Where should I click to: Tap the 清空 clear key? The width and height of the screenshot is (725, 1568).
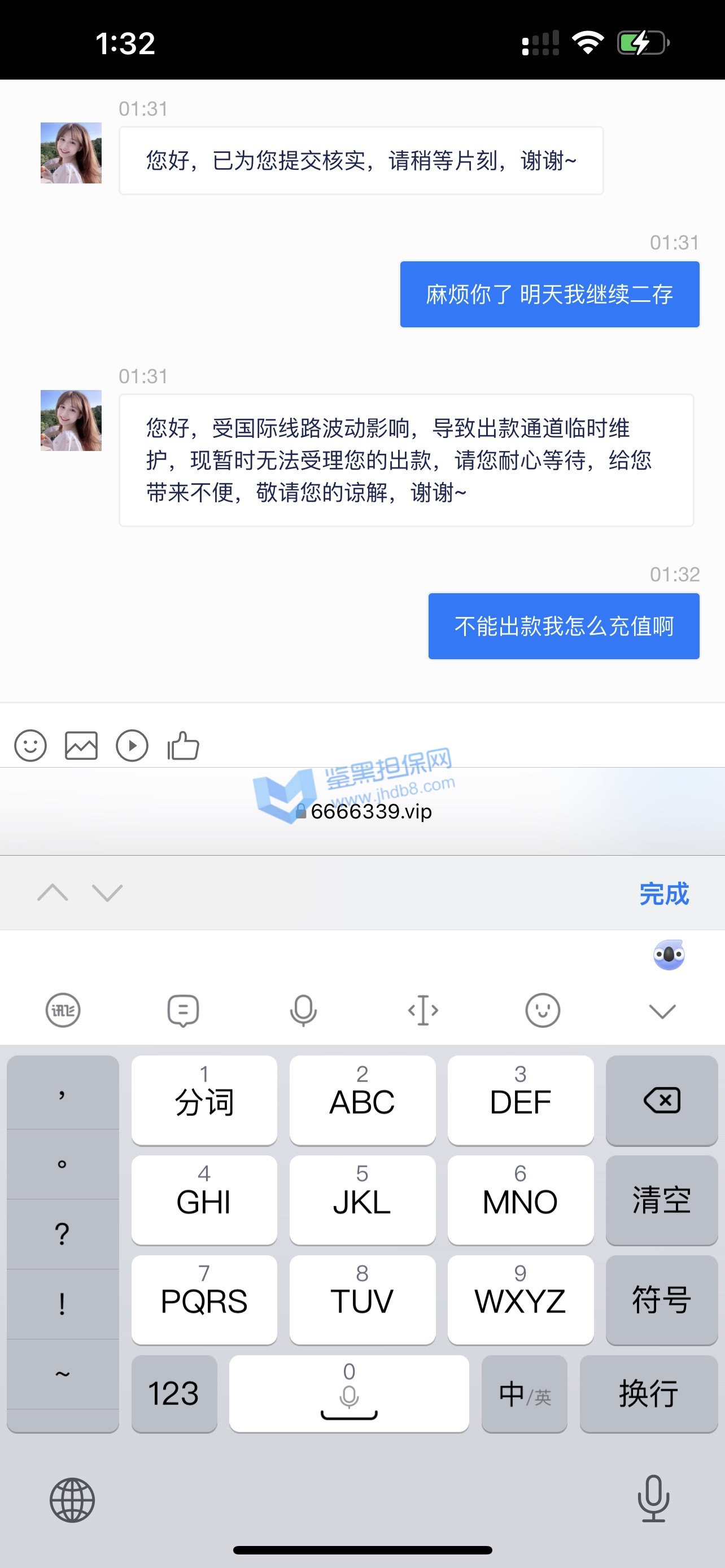[x=662, y=1201]
